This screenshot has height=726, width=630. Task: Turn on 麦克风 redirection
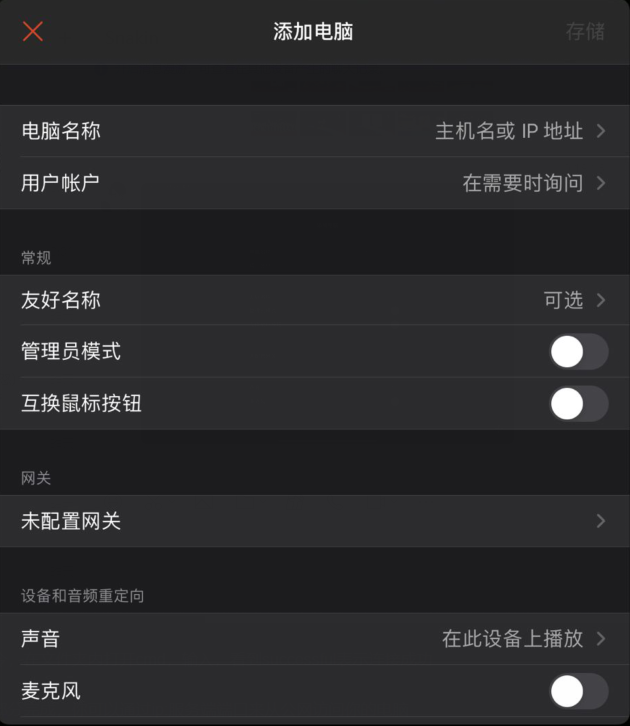pyautogui.click(x=578, y=691)
